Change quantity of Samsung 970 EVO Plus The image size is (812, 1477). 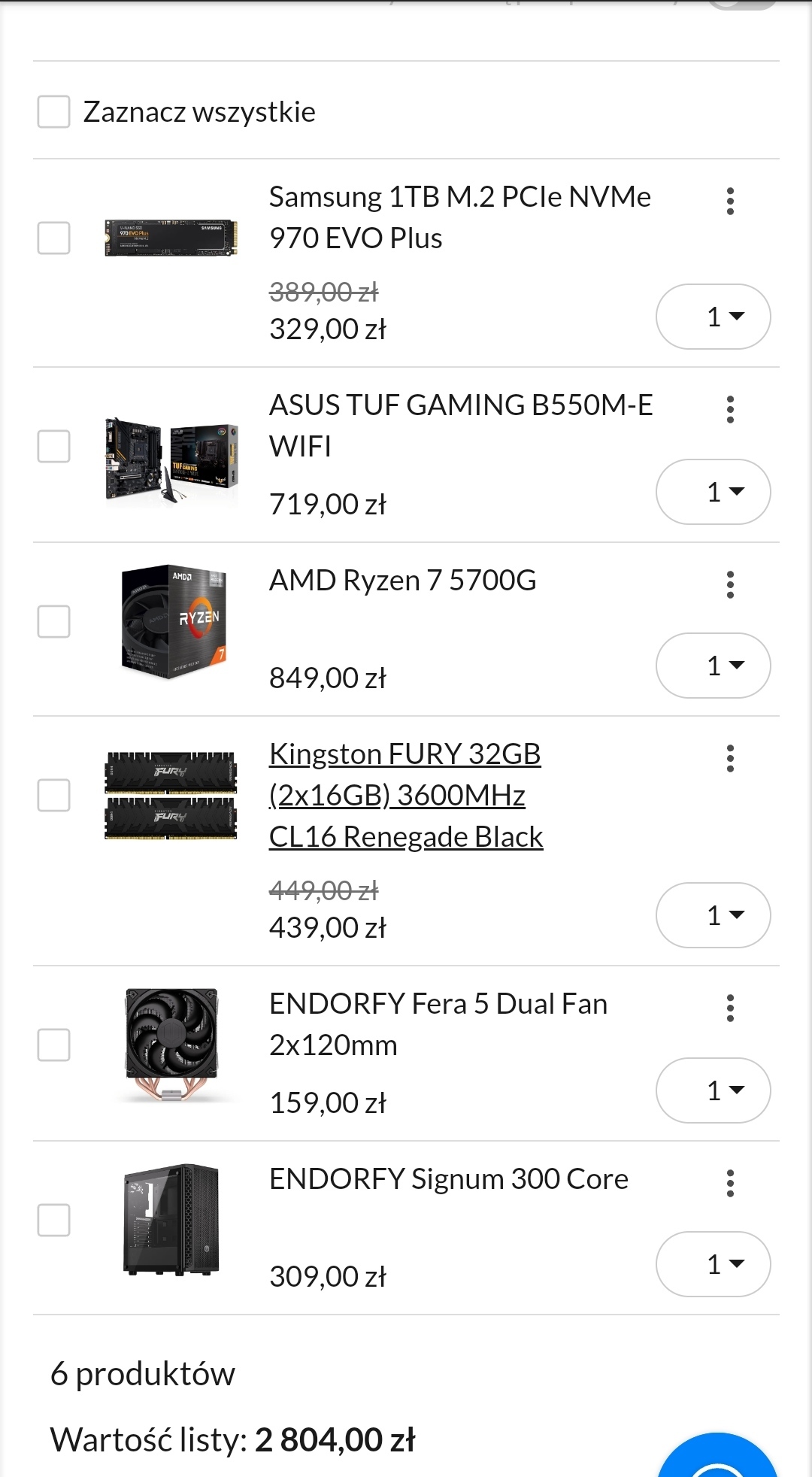(x=713, y=317)
